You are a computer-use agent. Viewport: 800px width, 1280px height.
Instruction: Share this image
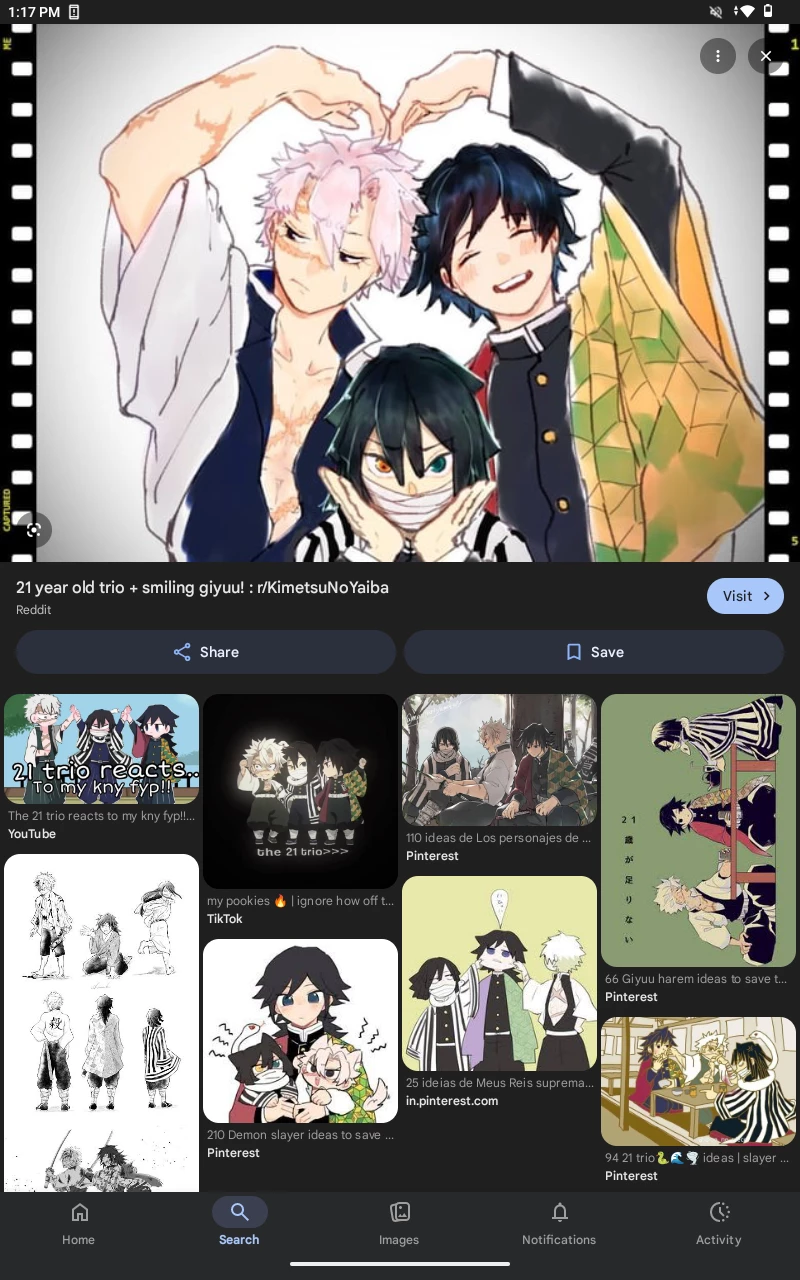[x=206, y=652]
